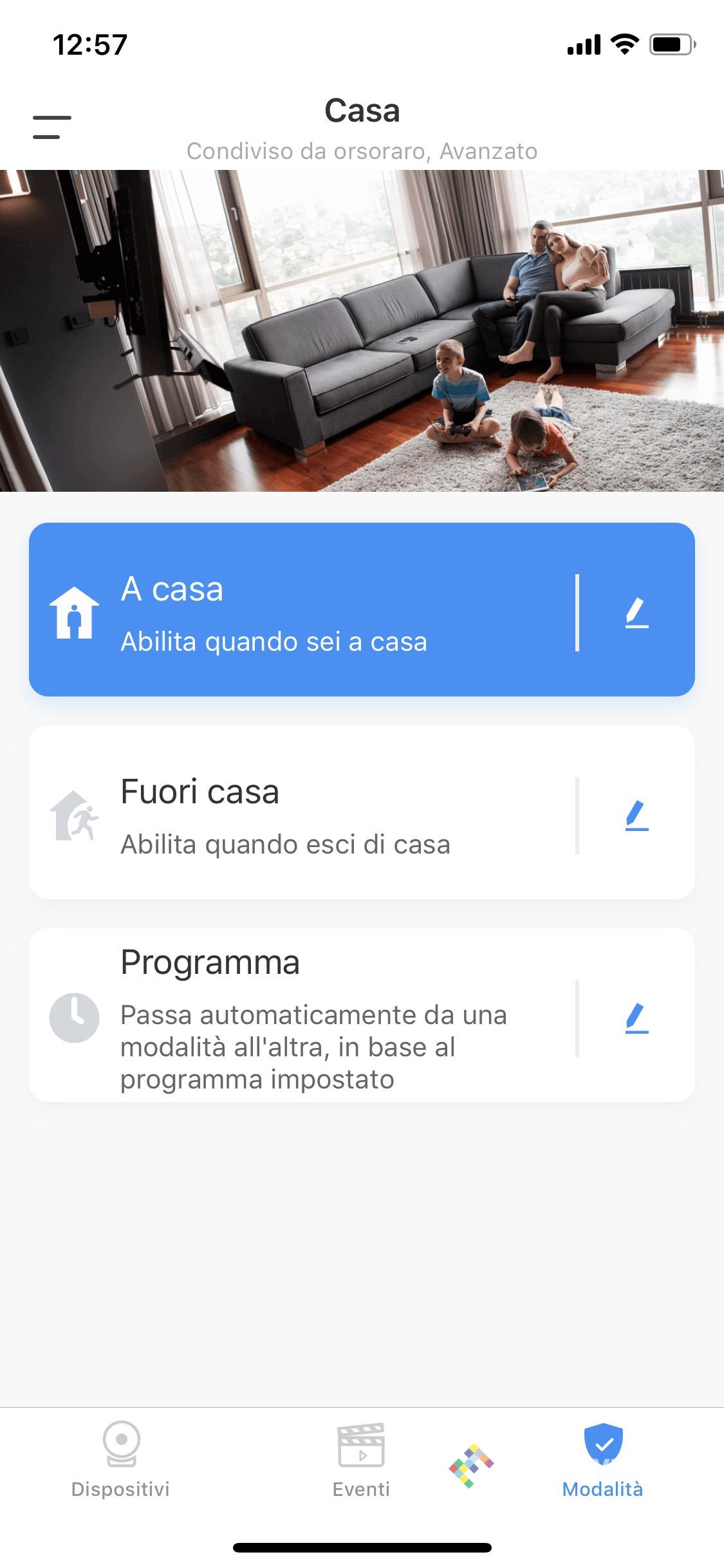Go to the Eventi tab
724x1568 pixels.
pyautogui.click(x=361, y=1460)
